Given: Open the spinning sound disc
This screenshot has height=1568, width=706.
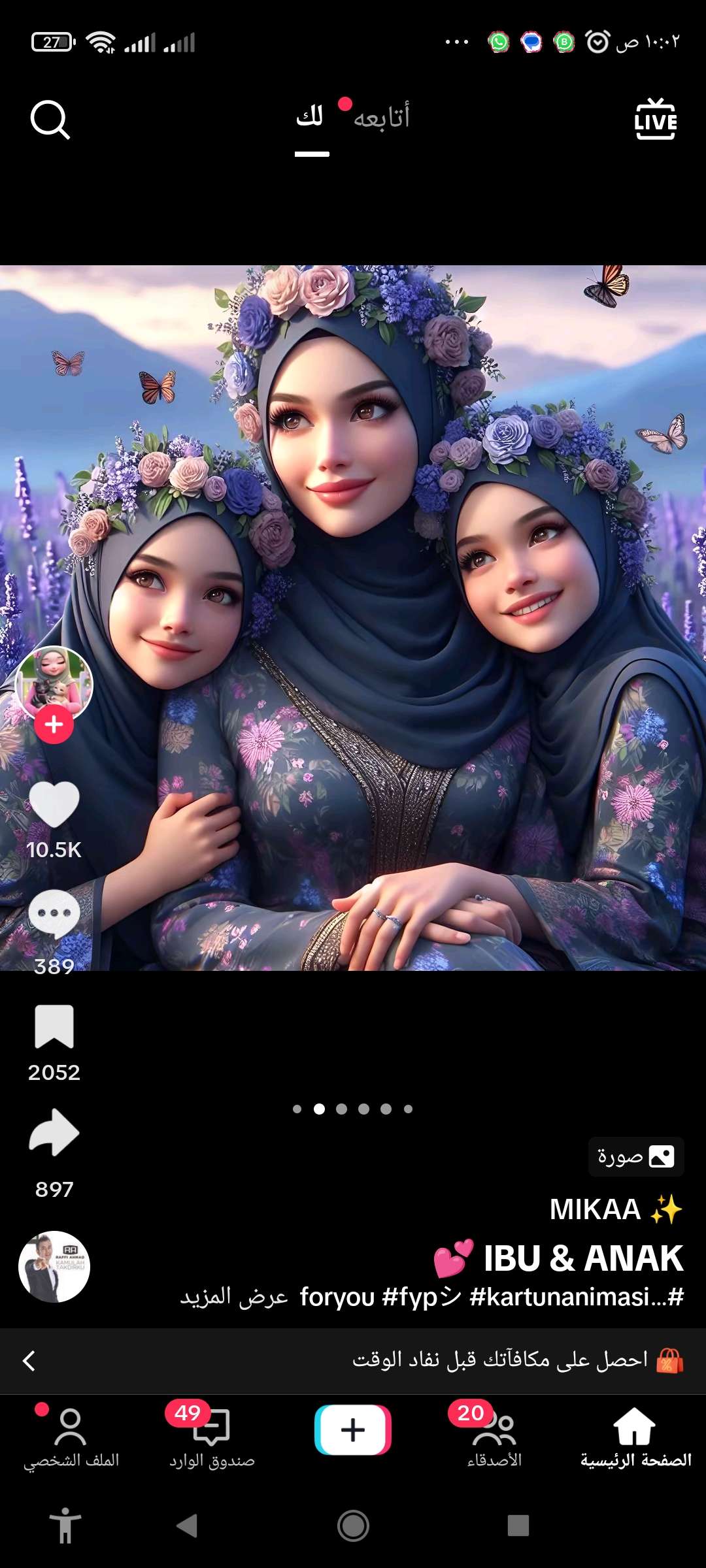Looking at the screenshot, I should click(54, 1267).
